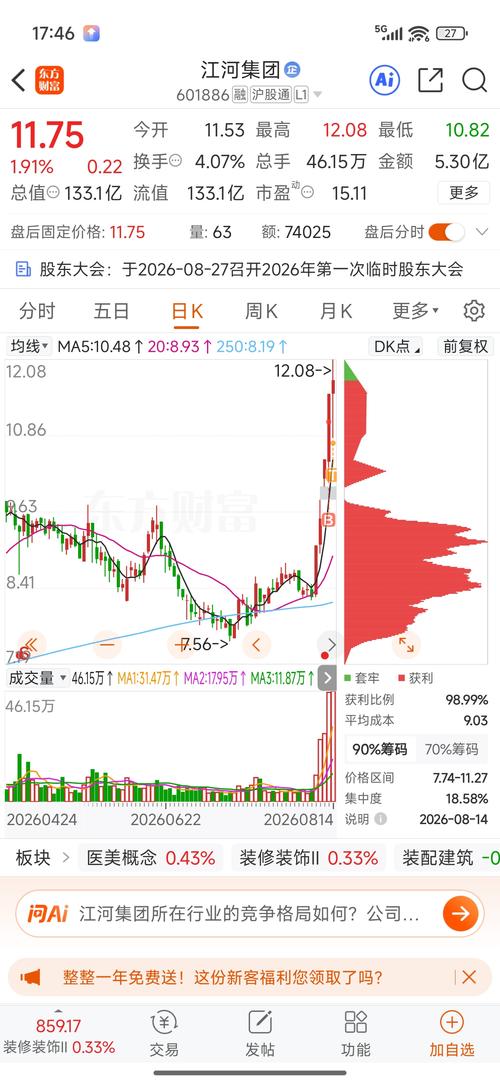Go back using the top-left arrow
Viewport: 500px width, 1083px height.
19,81
